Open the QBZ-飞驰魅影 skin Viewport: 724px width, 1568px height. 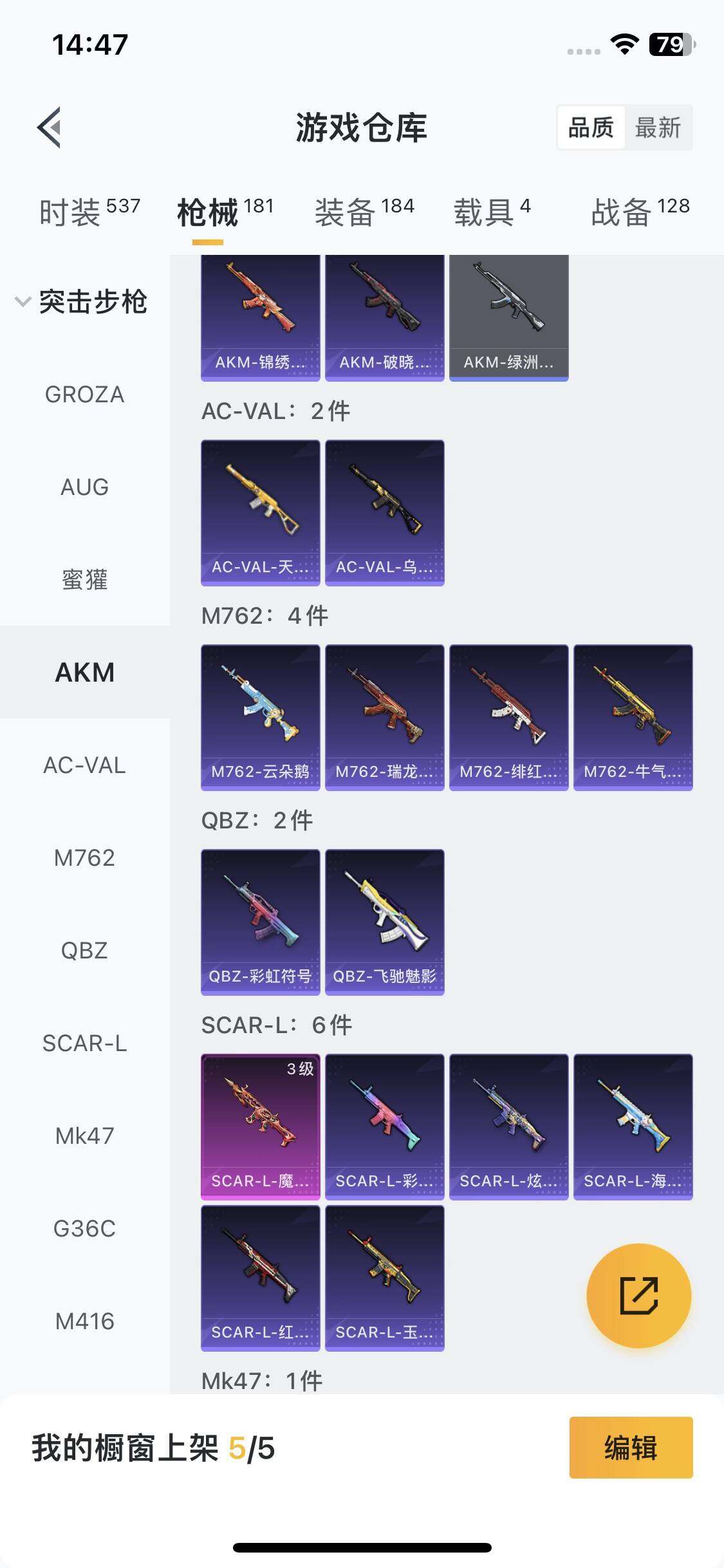pyautogui.click(x=384, y=922)
